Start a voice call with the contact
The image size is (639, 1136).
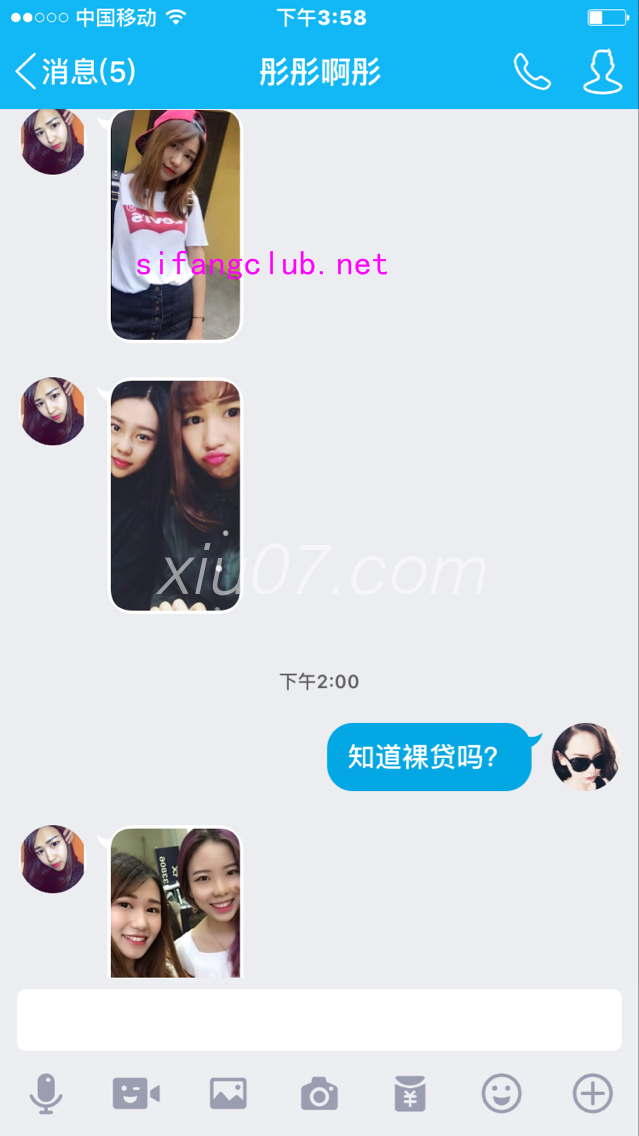531,72
